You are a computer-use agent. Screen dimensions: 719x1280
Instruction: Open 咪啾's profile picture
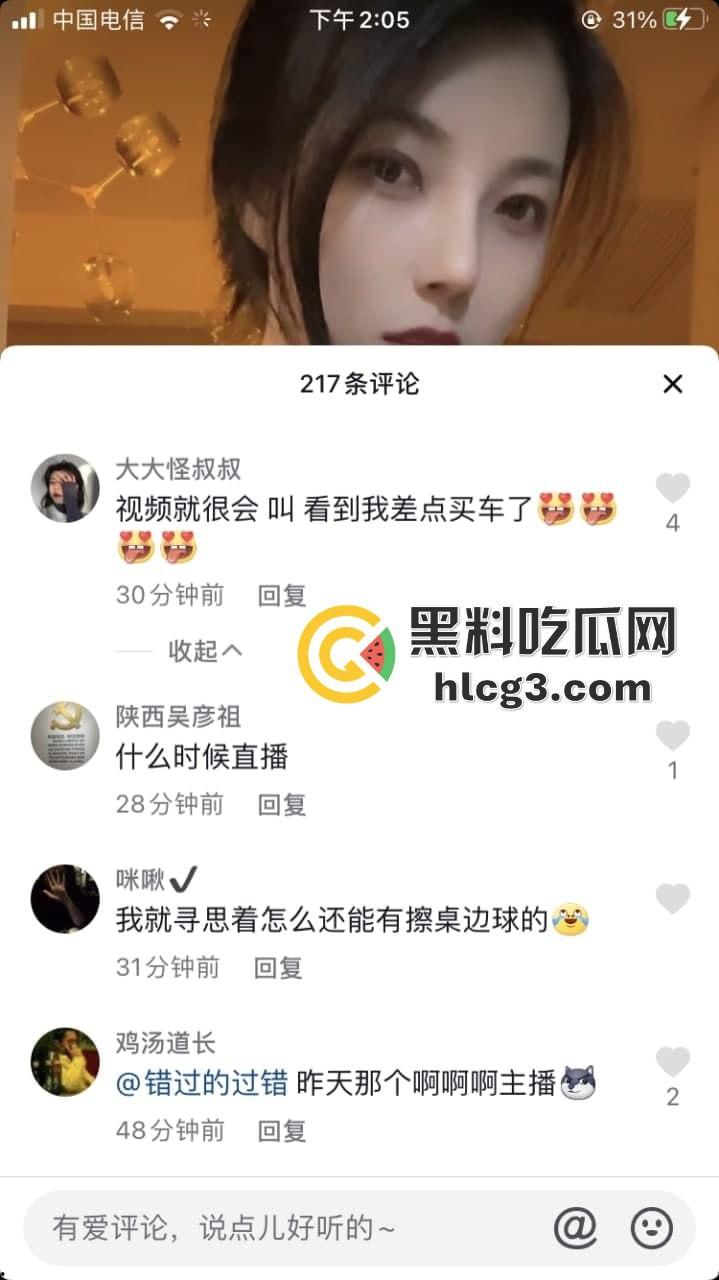pyautogui.click(x=65, y=899)
